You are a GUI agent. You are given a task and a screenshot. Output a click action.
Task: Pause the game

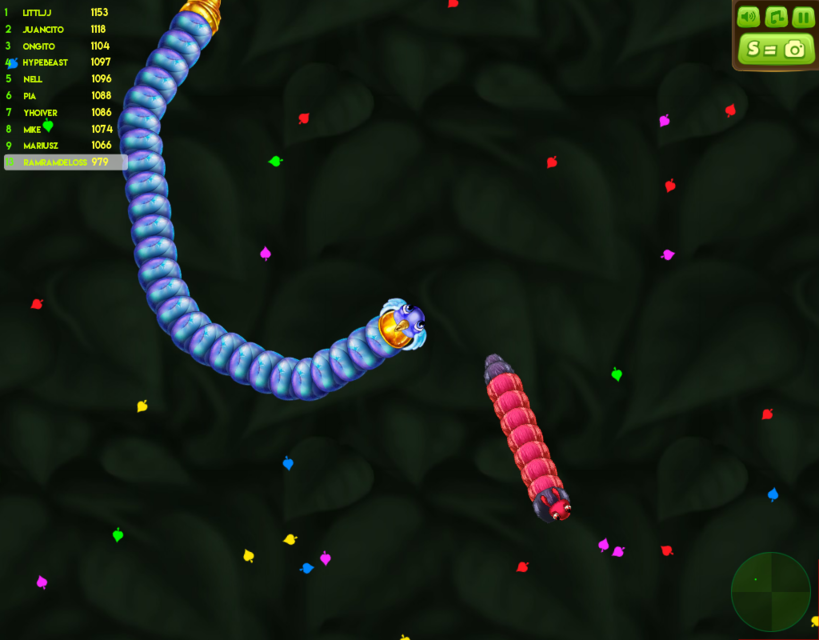(x=803, y=17)
